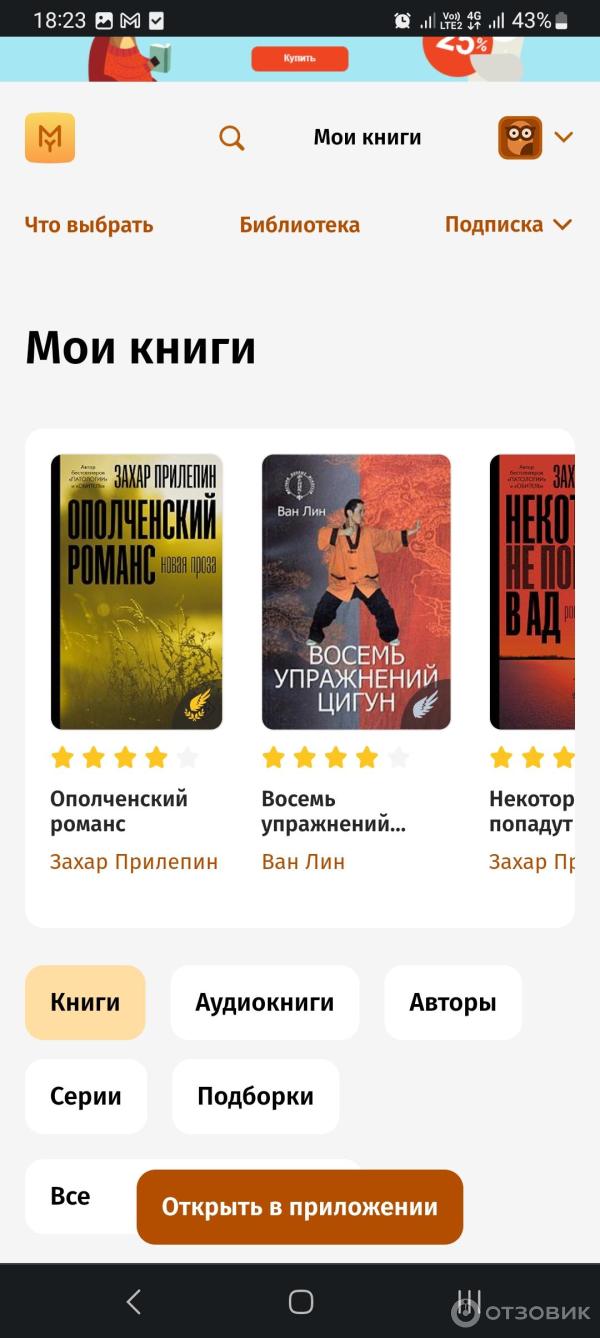Open the MyBook home logo
Image resolution: width=600 pixels, height=1338 pixels.
(50, 138)
